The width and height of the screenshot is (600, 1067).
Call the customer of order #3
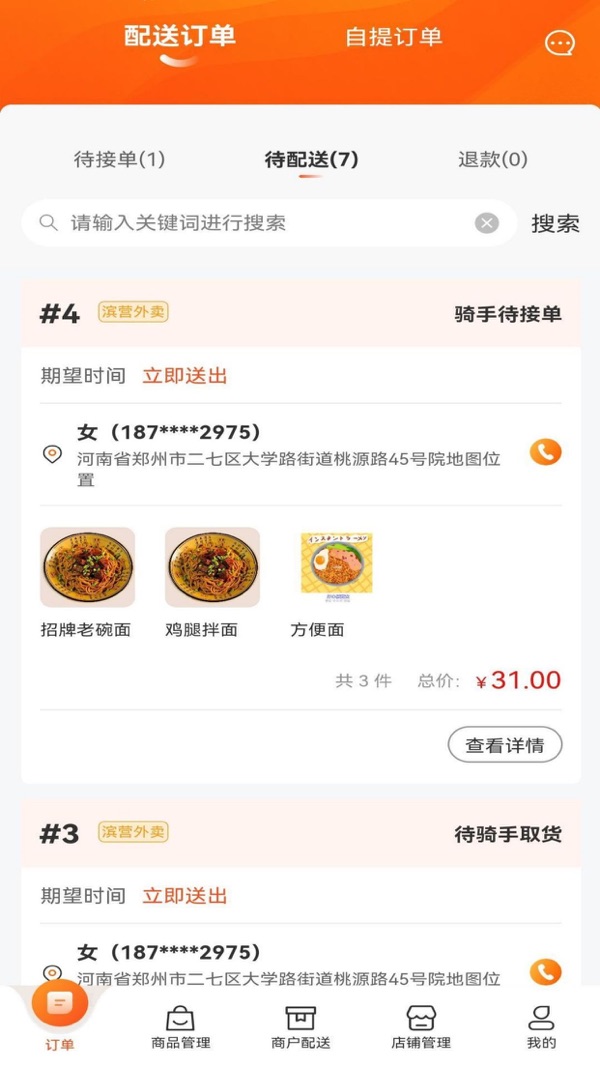tap(545, 971)
